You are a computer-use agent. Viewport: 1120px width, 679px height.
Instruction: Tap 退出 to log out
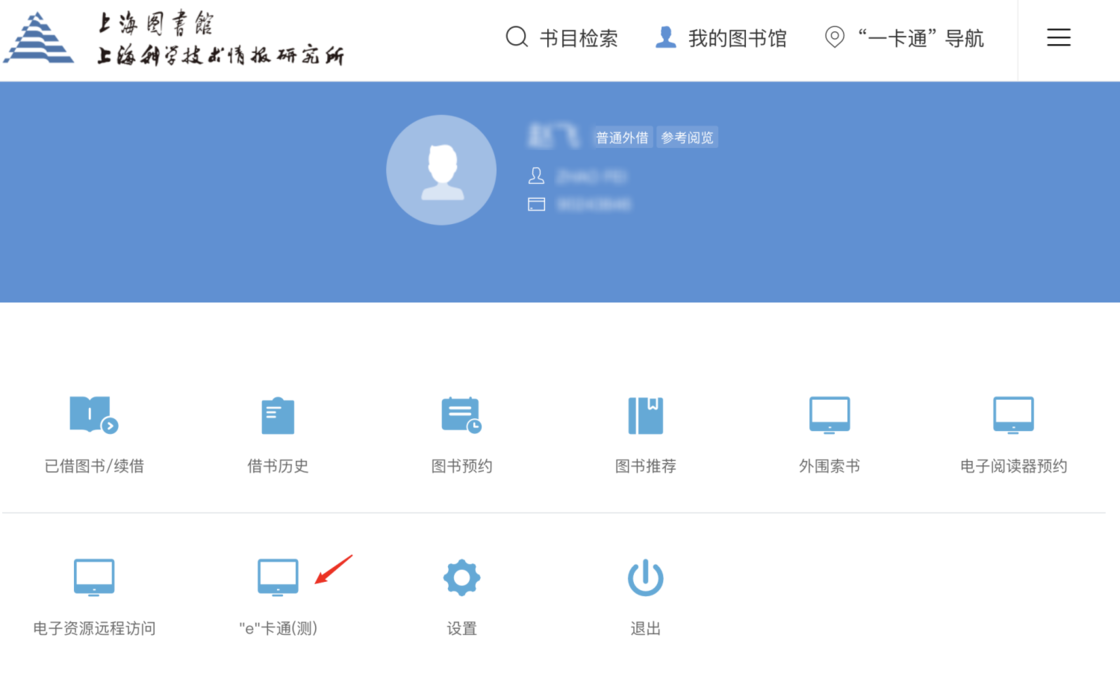pyautogui.click(x=645, y=595)
